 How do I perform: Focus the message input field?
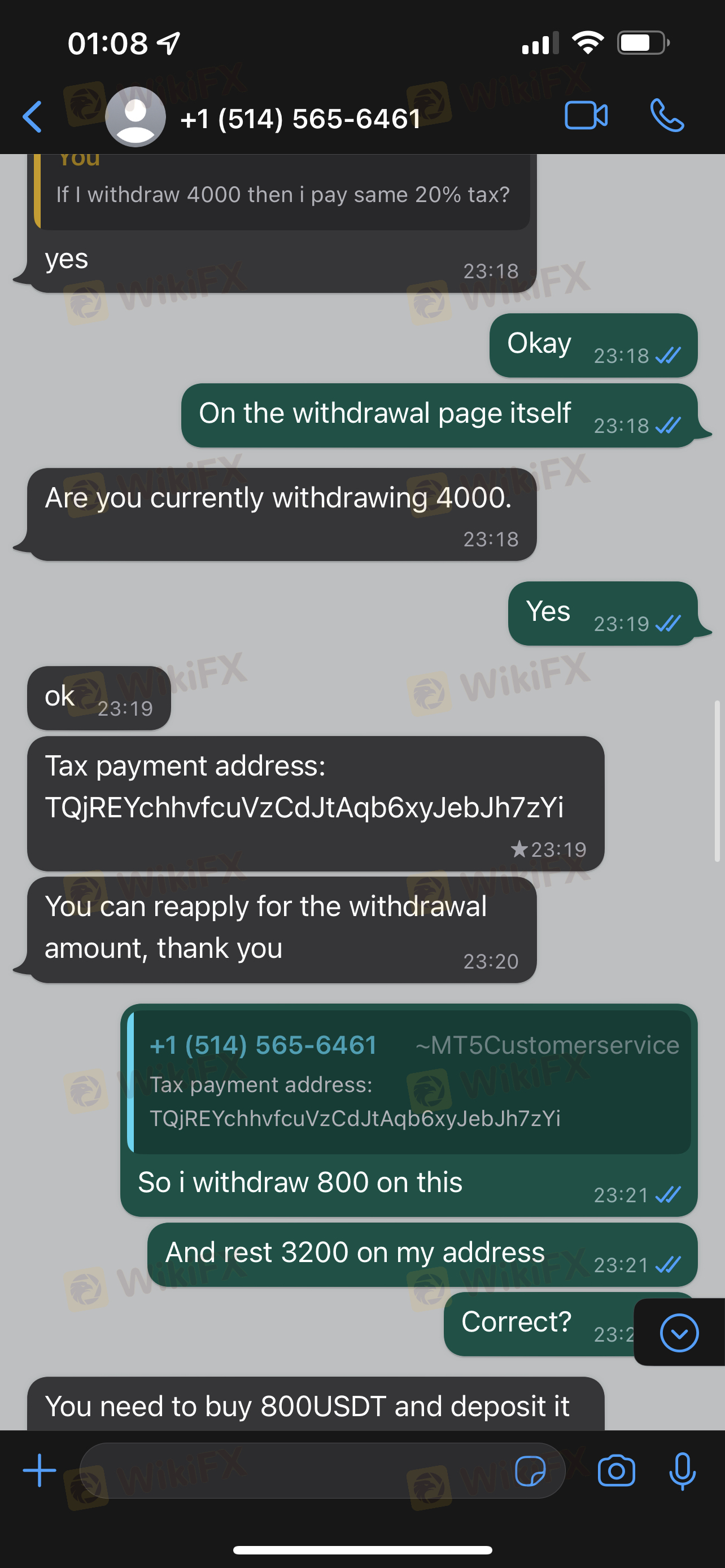point(292,1470)
